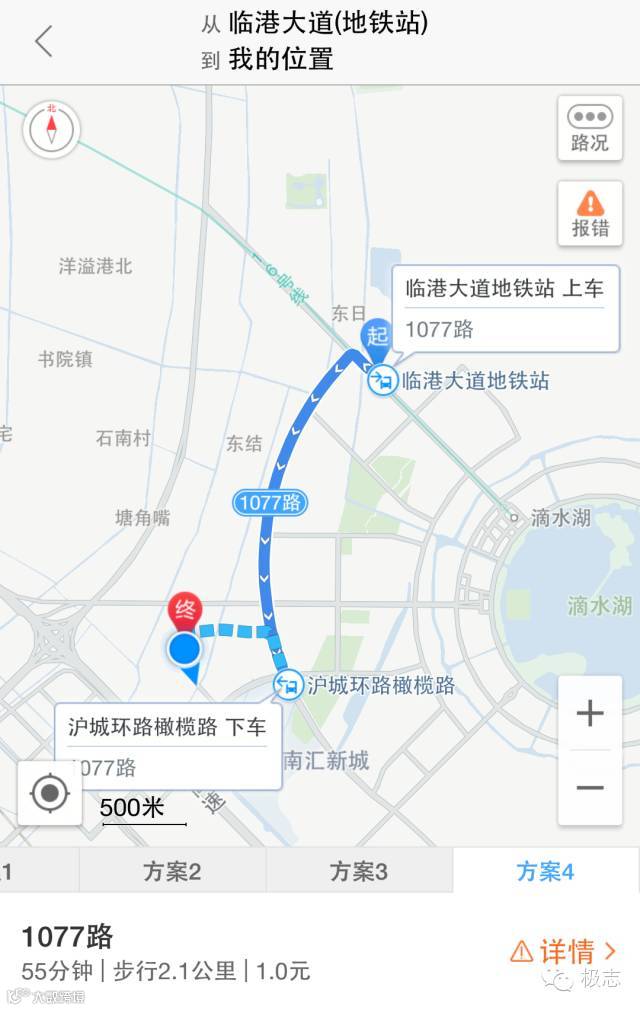Center the map on my location

(x=50, y=794)
